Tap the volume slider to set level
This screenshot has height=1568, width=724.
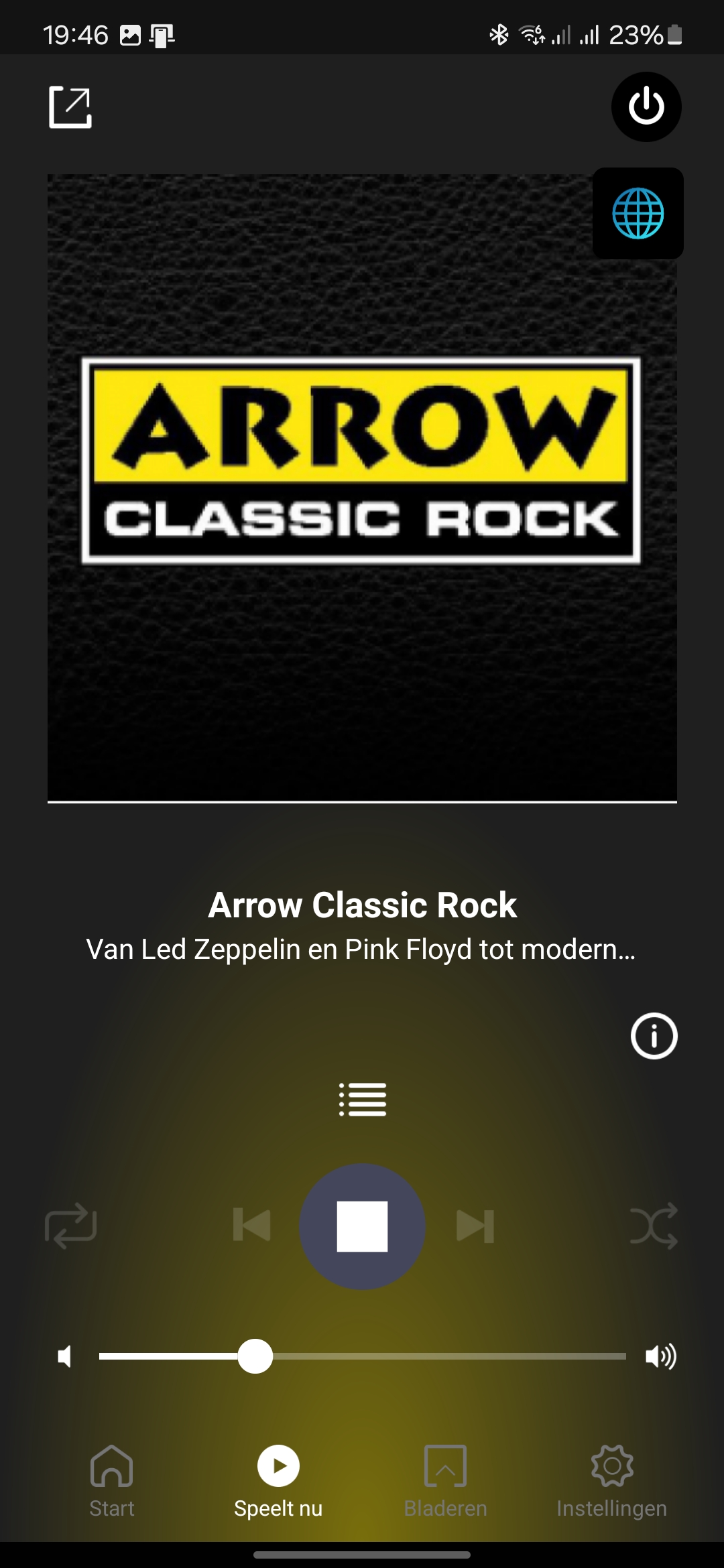[x=363, y=1356]
